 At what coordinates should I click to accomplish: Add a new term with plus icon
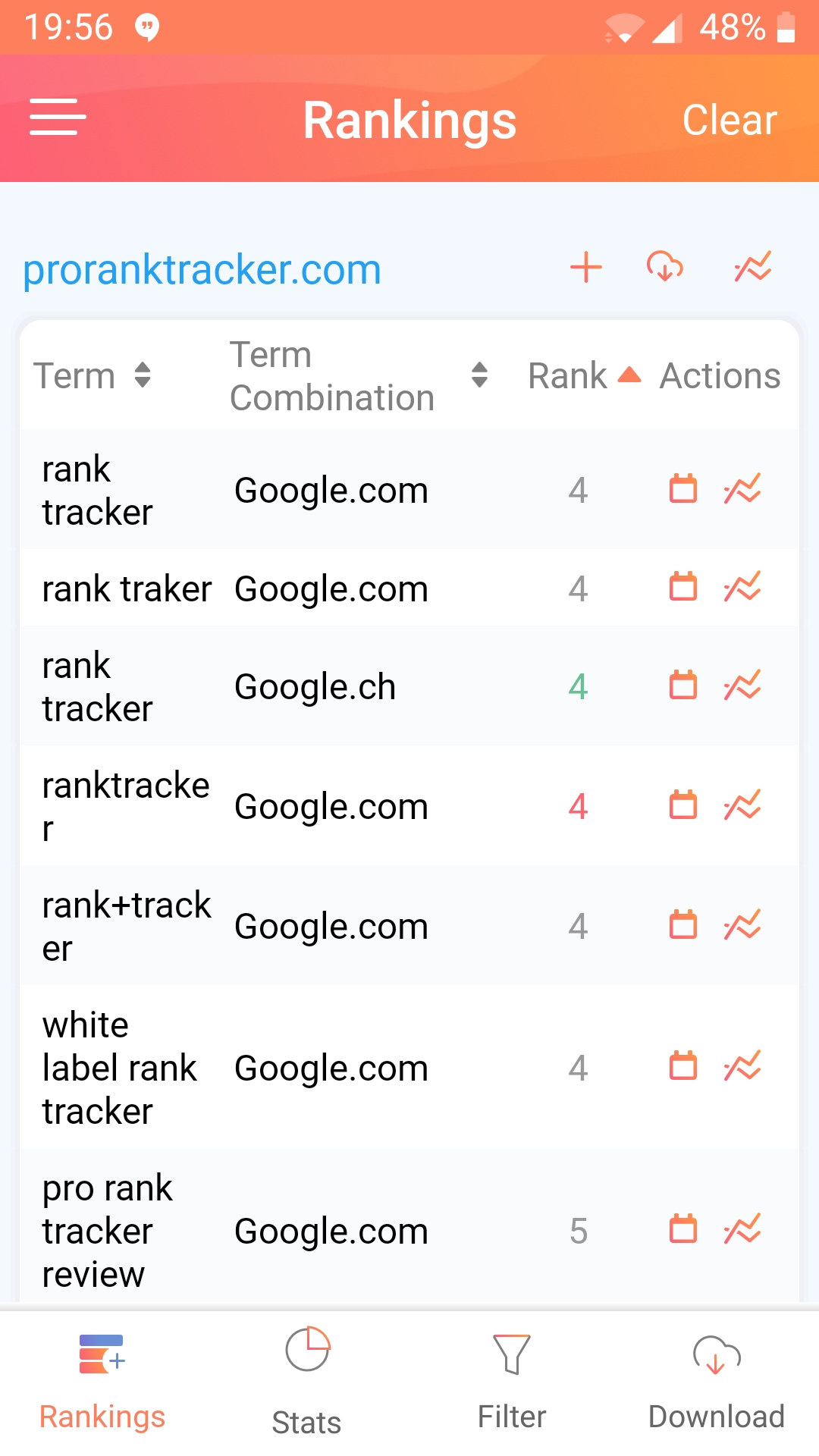pyautogui.click(x=586, y=267)
